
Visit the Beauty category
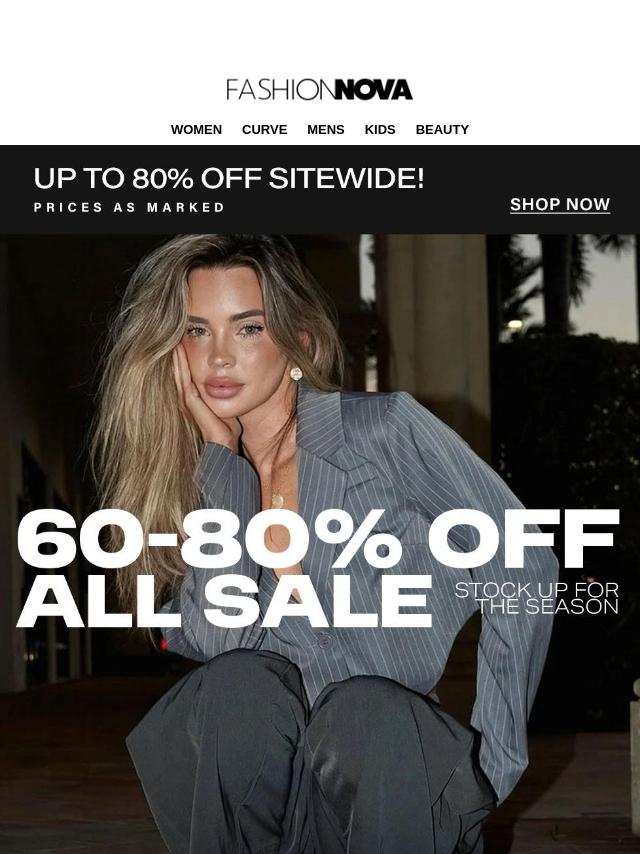coord(442,130)
